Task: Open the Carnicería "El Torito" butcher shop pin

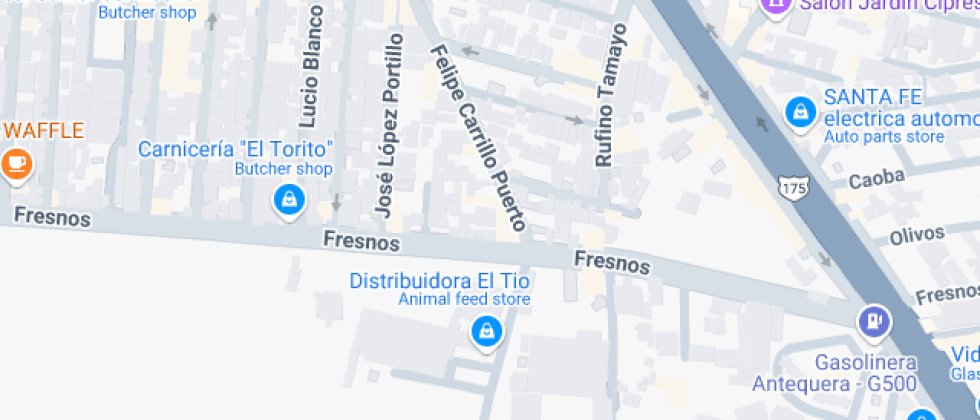Action: tap(289, 199)
